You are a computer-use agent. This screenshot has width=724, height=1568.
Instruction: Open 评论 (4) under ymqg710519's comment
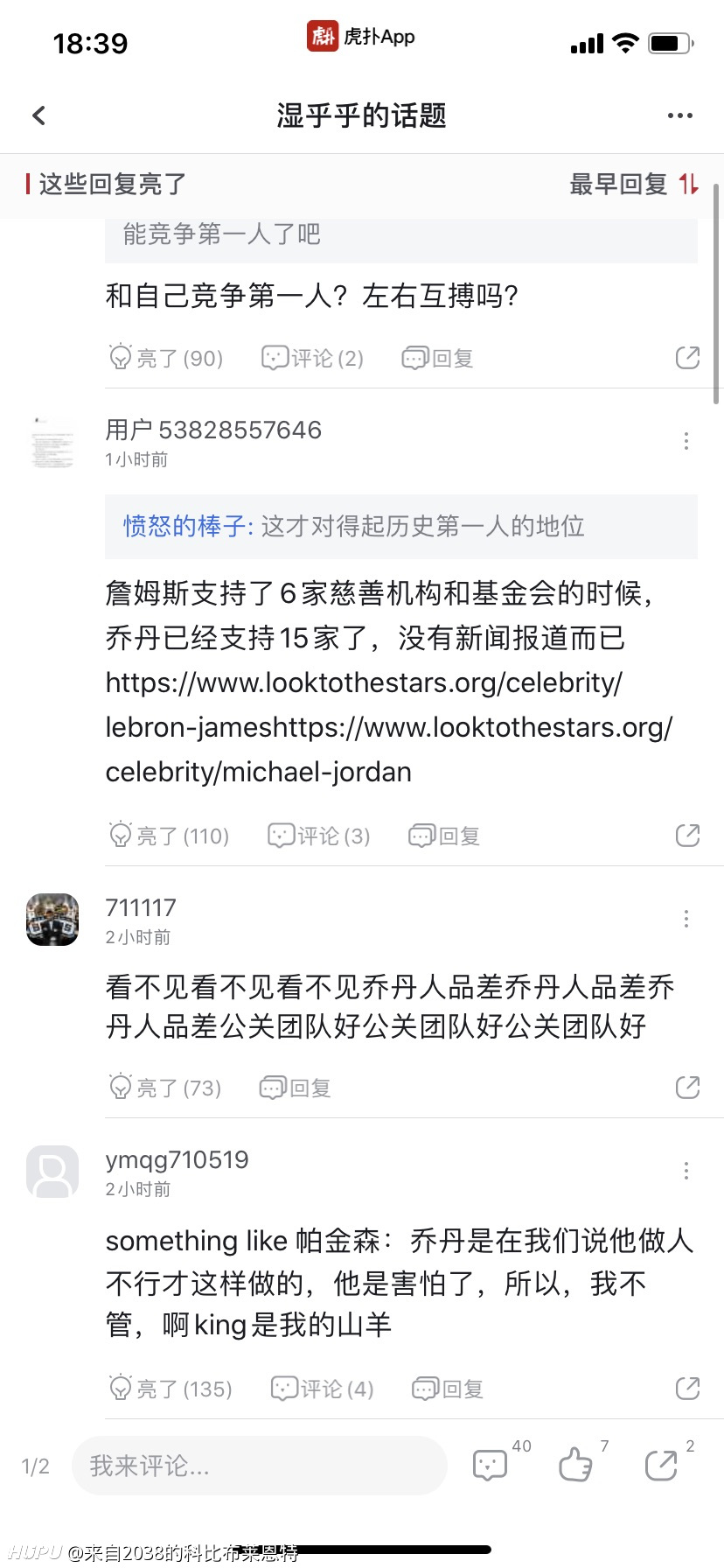click(322, 1389)
